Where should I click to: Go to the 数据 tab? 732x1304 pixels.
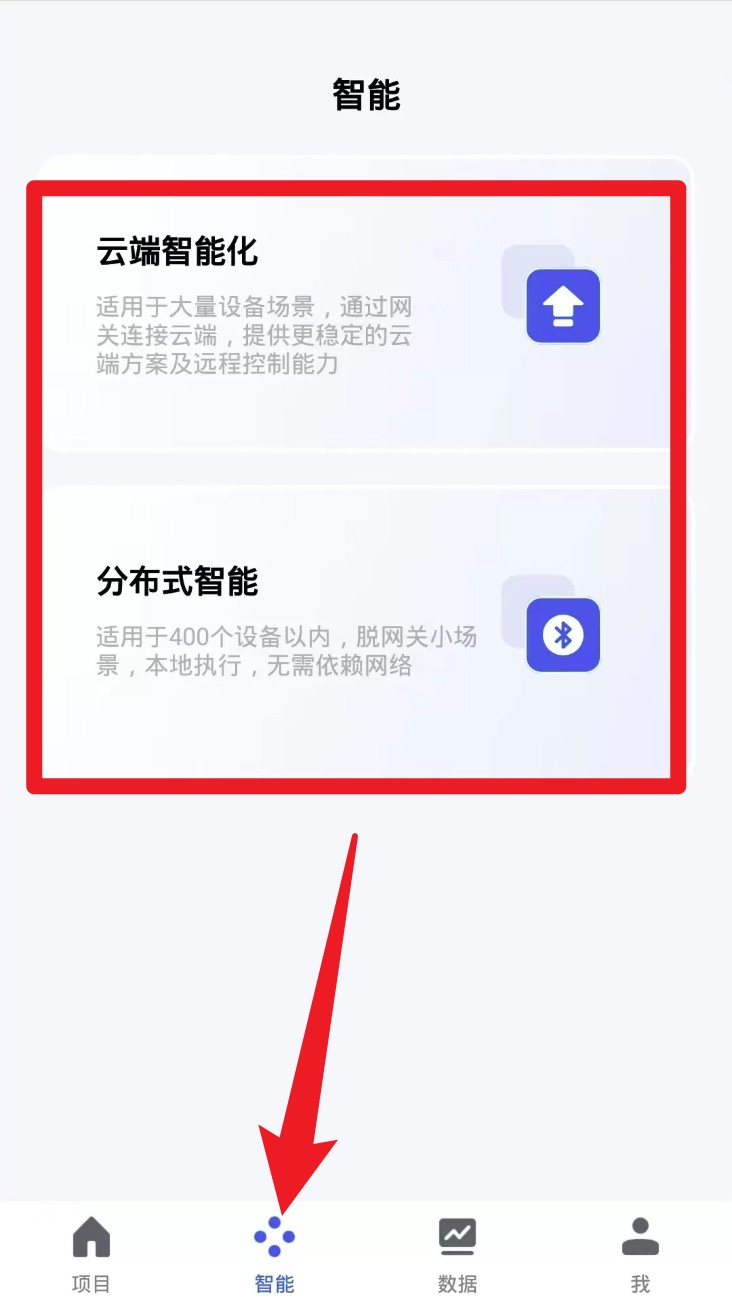457,1254
